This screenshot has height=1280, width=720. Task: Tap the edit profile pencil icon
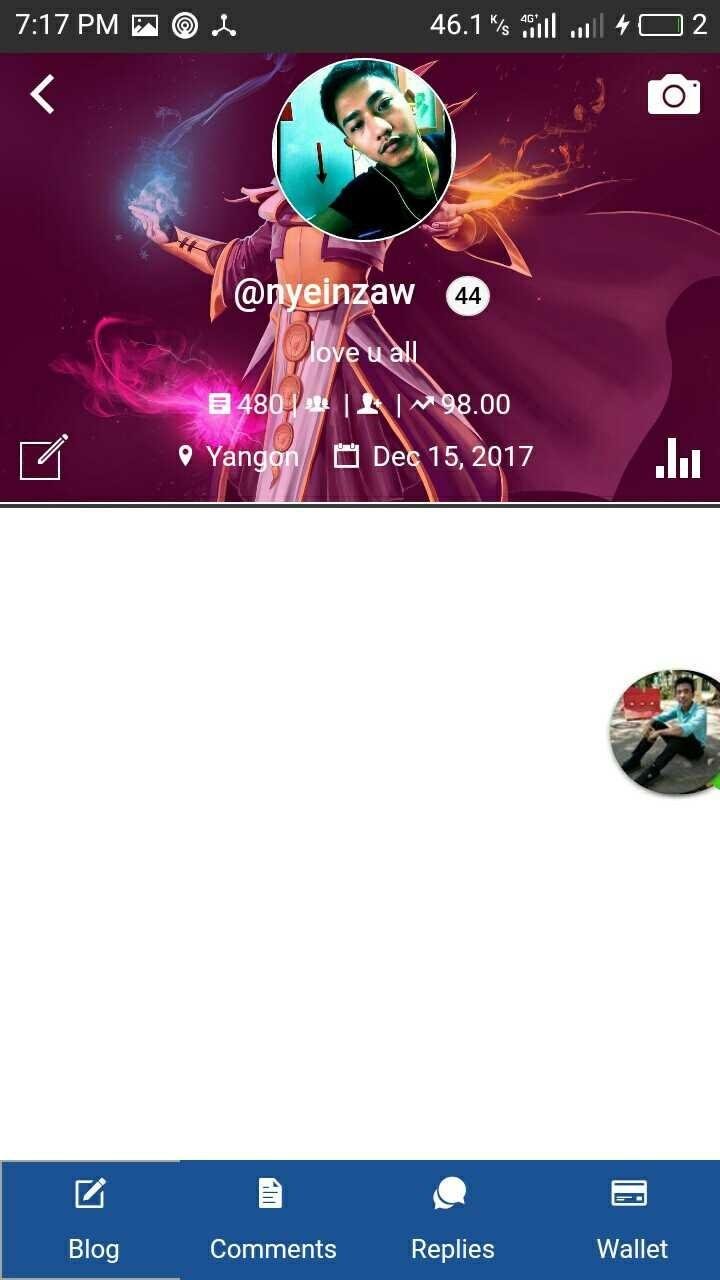(x=44, y=457)
